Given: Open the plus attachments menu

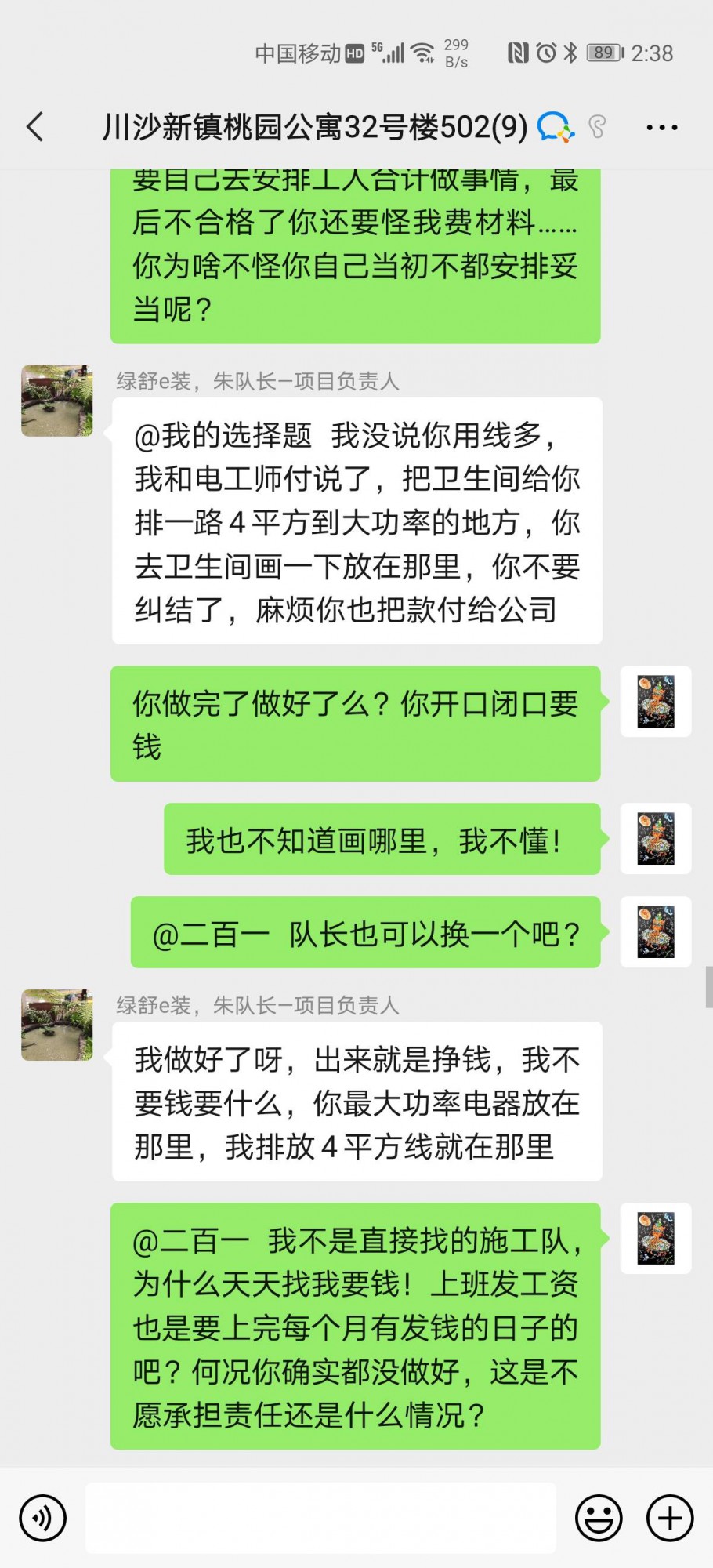Looking at the screenshot, I should 670,1519.
